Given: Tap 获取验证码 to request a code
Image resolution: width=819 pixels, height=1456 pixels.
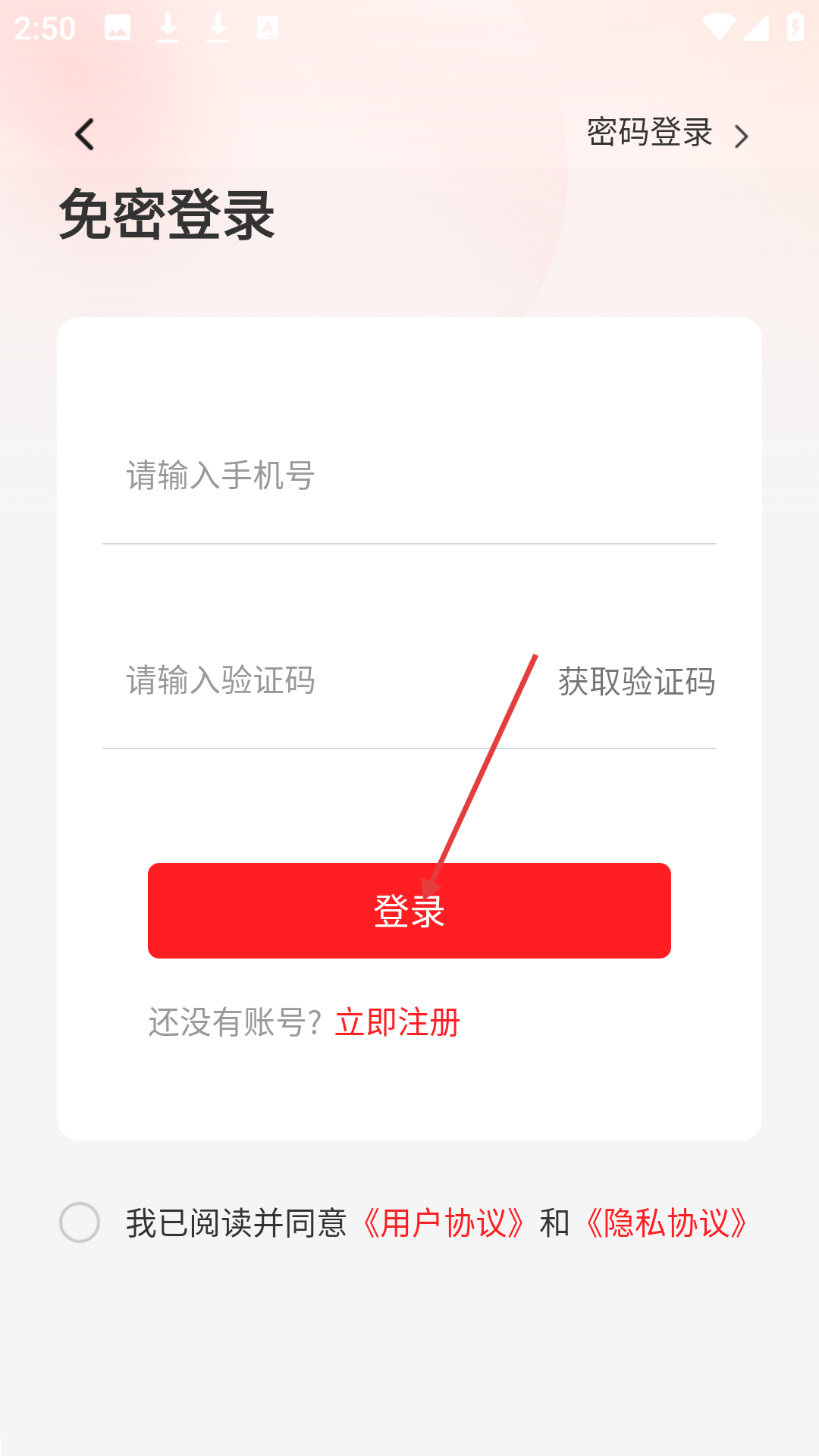Looking at the screenshot, I should [637, 681].
